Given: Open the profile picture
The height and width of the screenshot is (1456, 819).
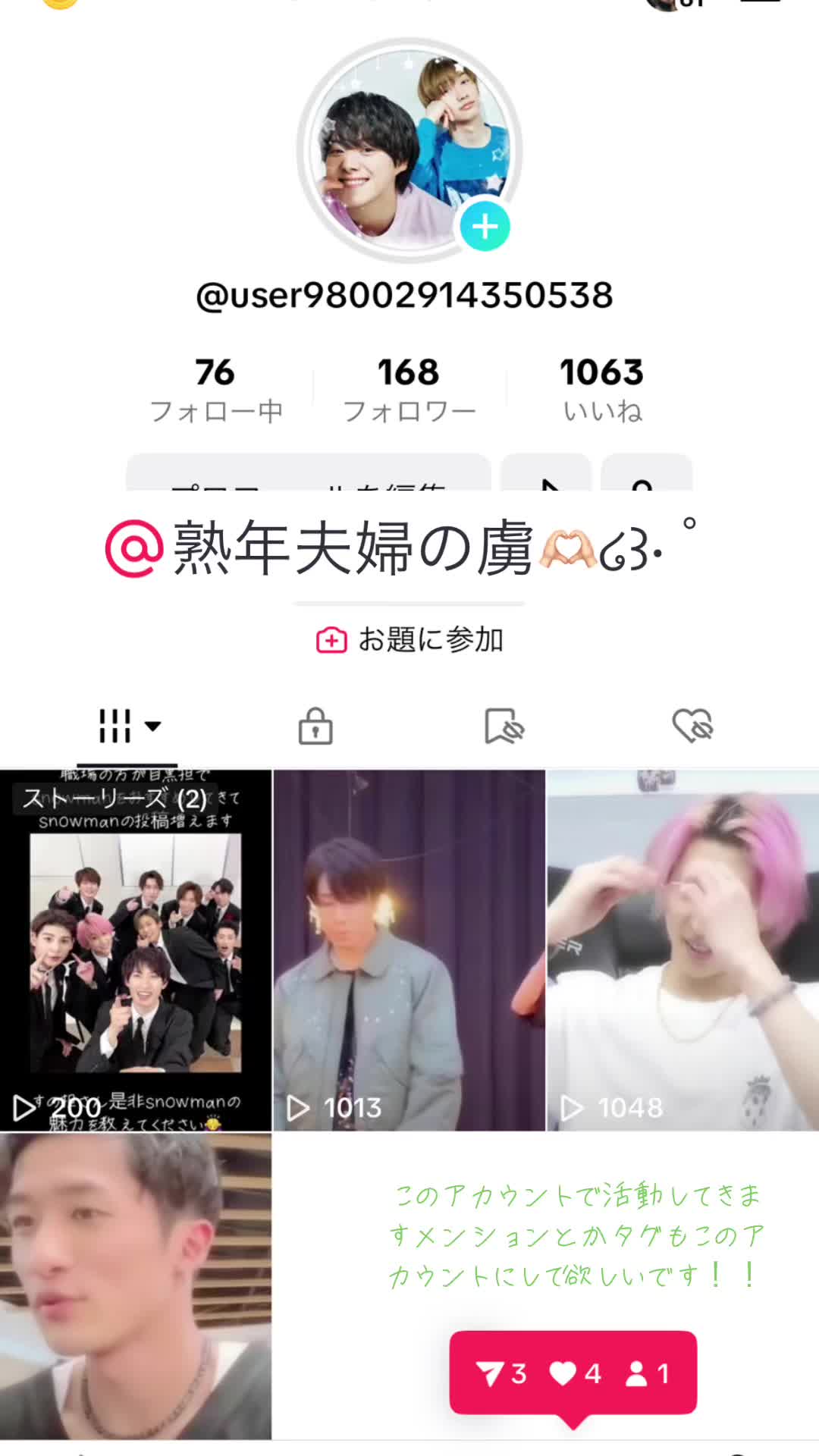Looking at the screenshot, I should [x=409, y=149].
